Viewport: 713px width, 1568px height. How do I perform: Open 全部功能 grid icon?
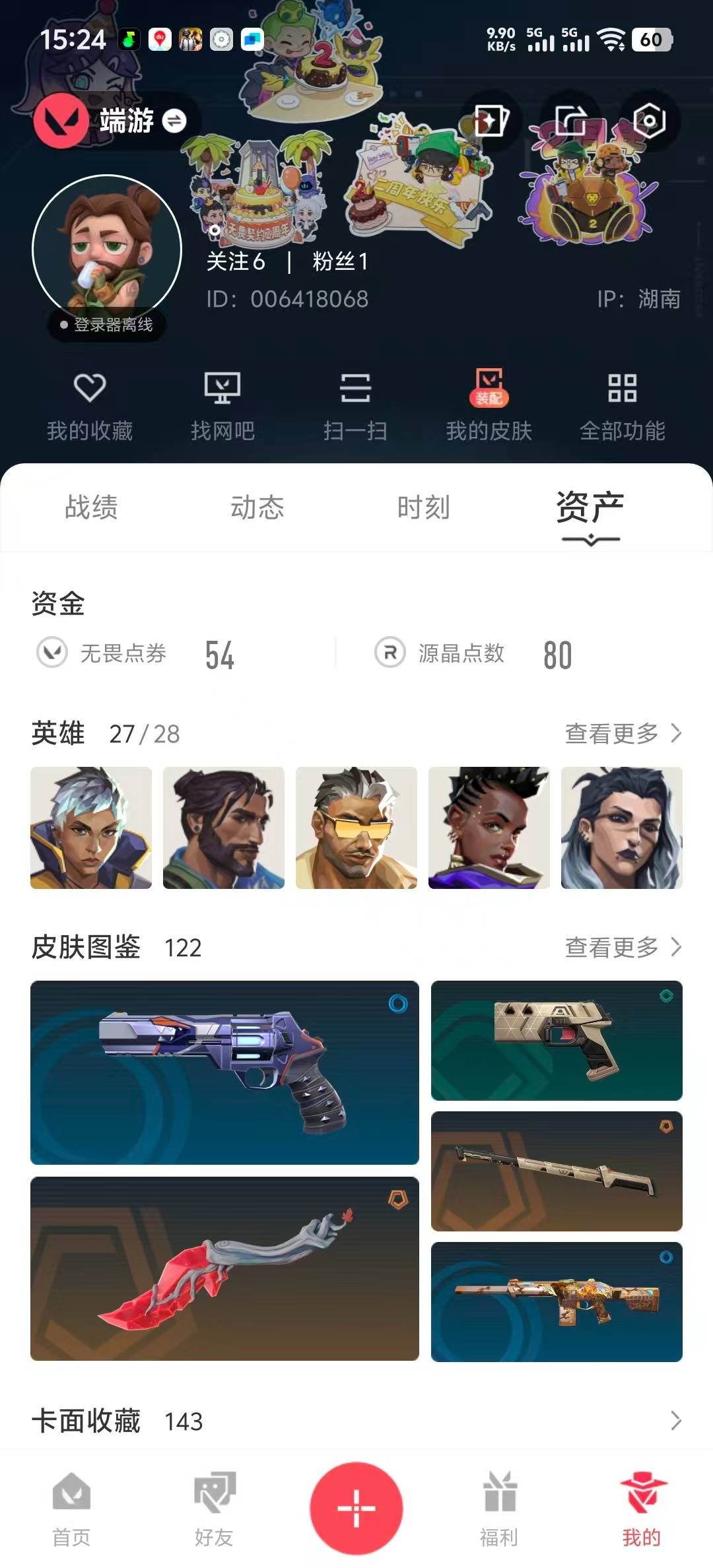(x=623, y=403)
